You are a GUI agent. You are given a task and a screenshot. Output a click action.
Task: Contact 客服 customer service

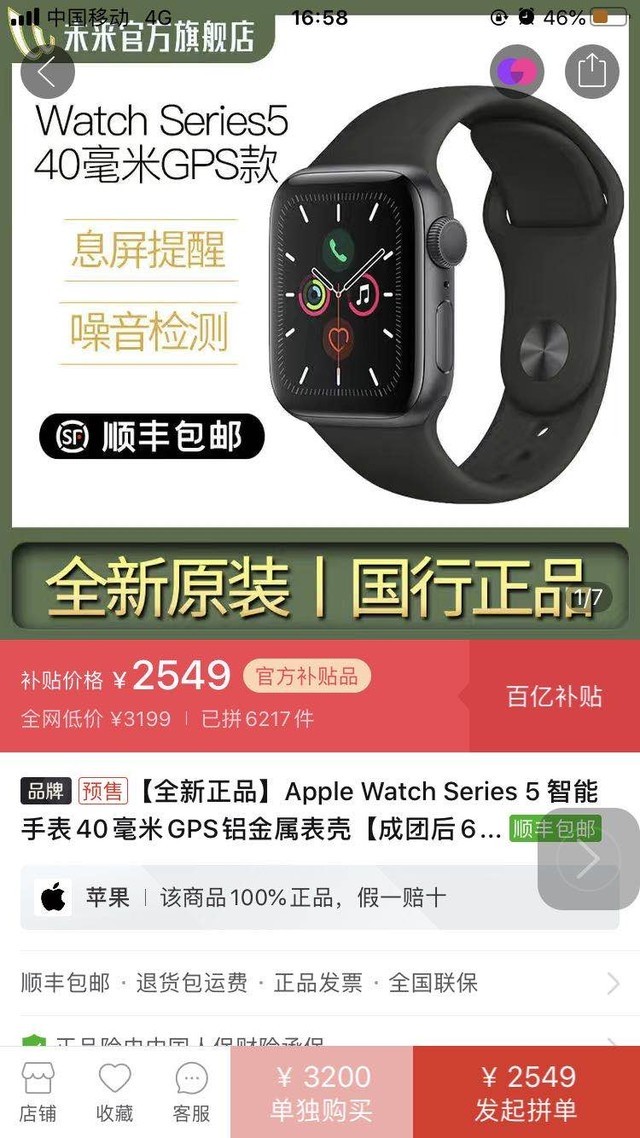191,1092
